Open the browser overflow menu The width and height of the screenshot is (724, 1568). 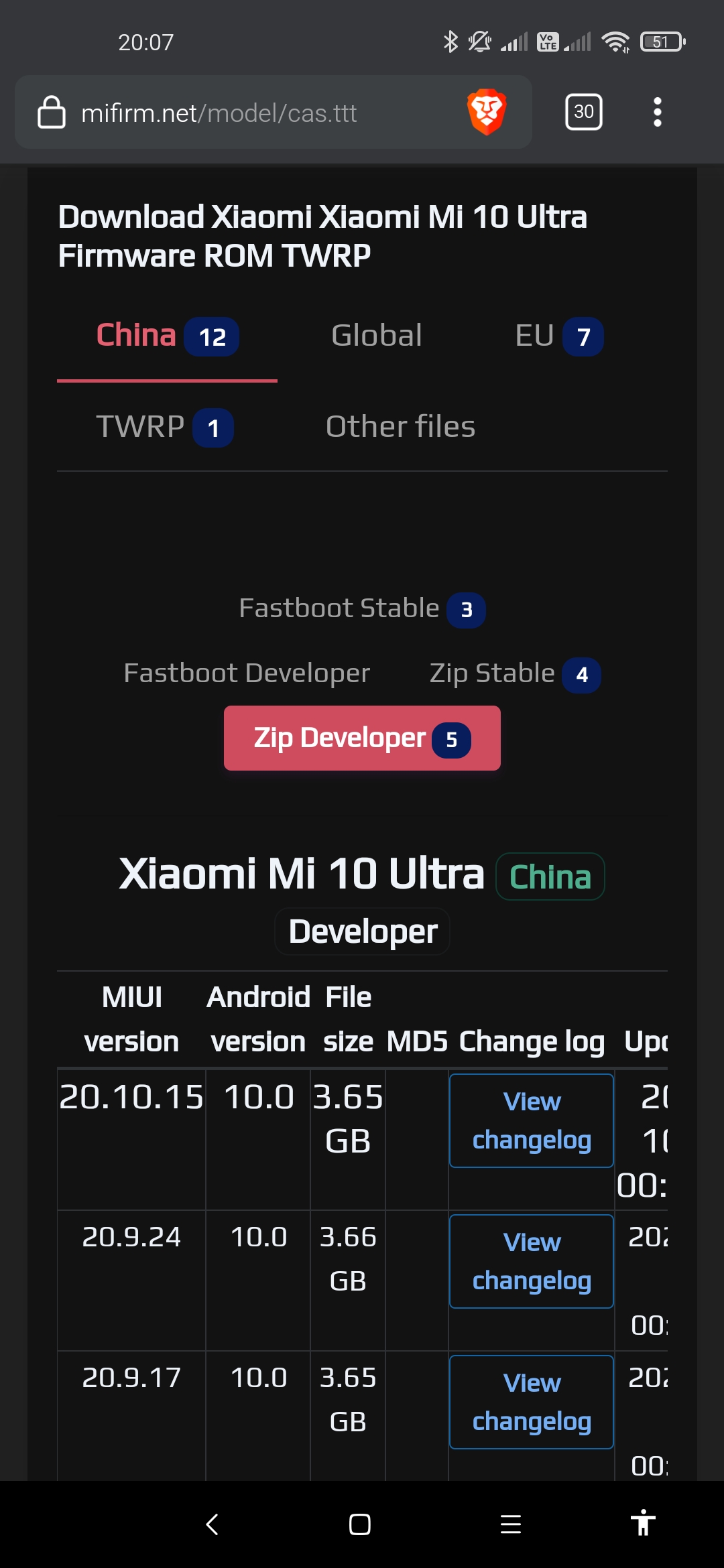tap(658, 112)
